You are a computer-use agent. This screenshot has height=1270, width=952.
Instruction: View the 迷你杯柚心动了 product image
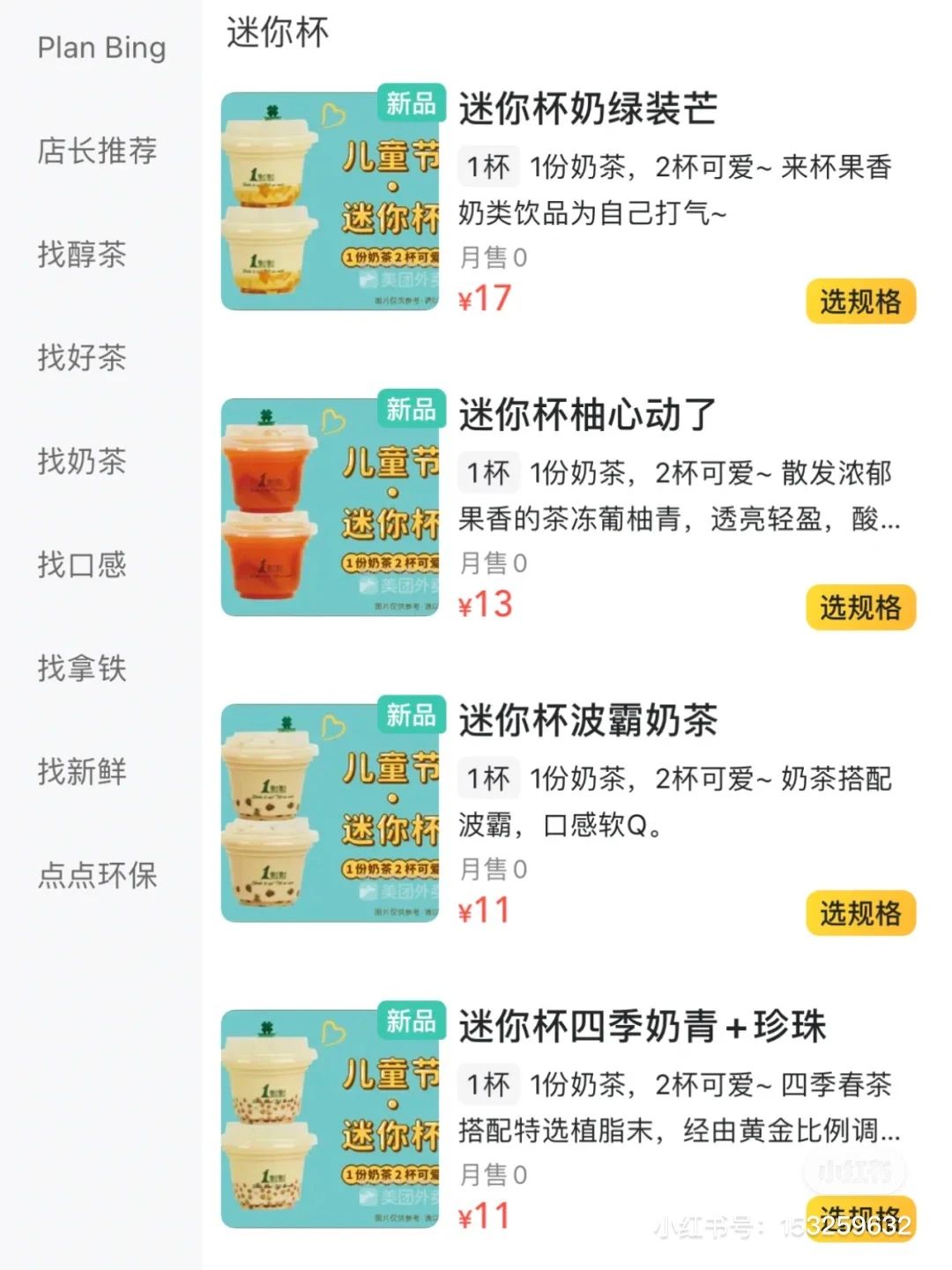click(331, 507)
